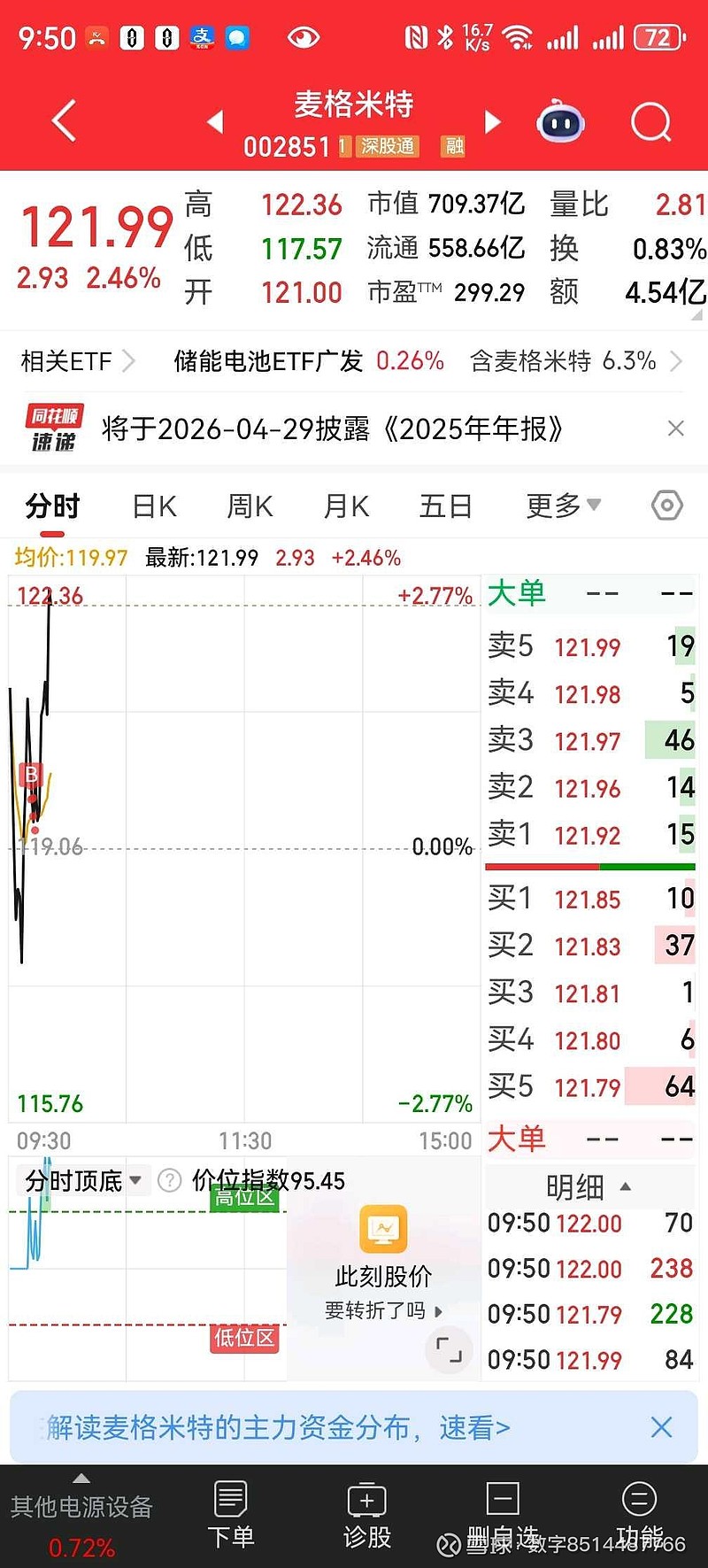Tap the 主力资金分布 速看 banner link
Viewport: 708px width, 1568px height.
point(292,1426)
